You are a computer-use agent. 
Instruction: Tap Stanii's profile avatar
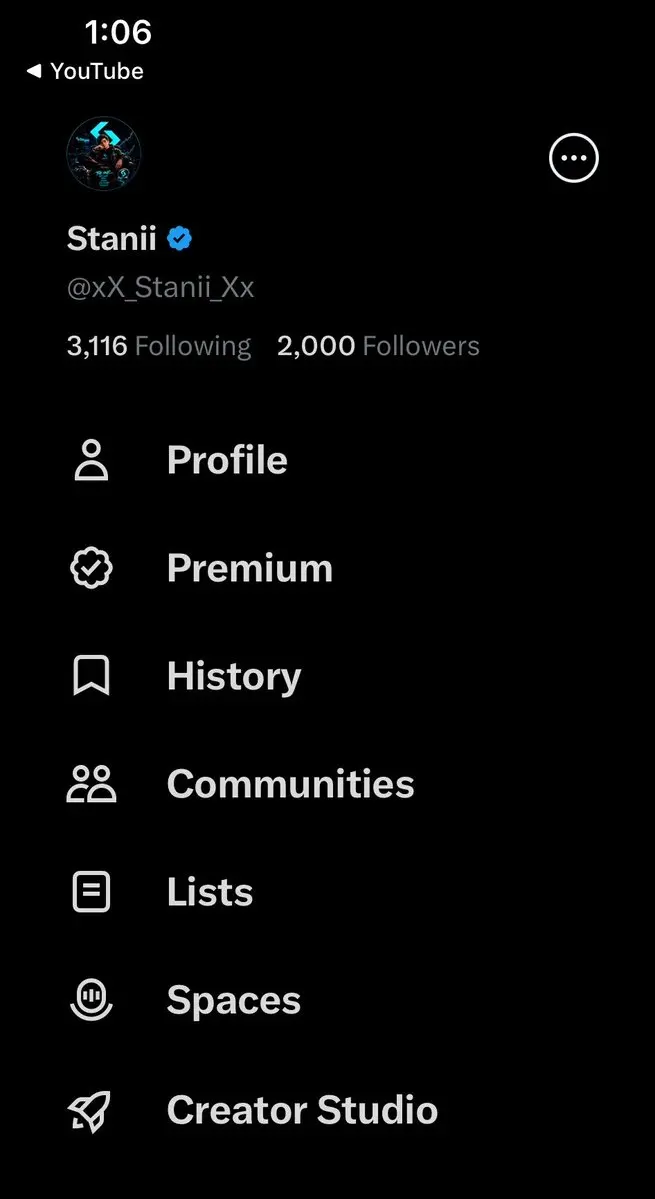[x=104, y=153]
